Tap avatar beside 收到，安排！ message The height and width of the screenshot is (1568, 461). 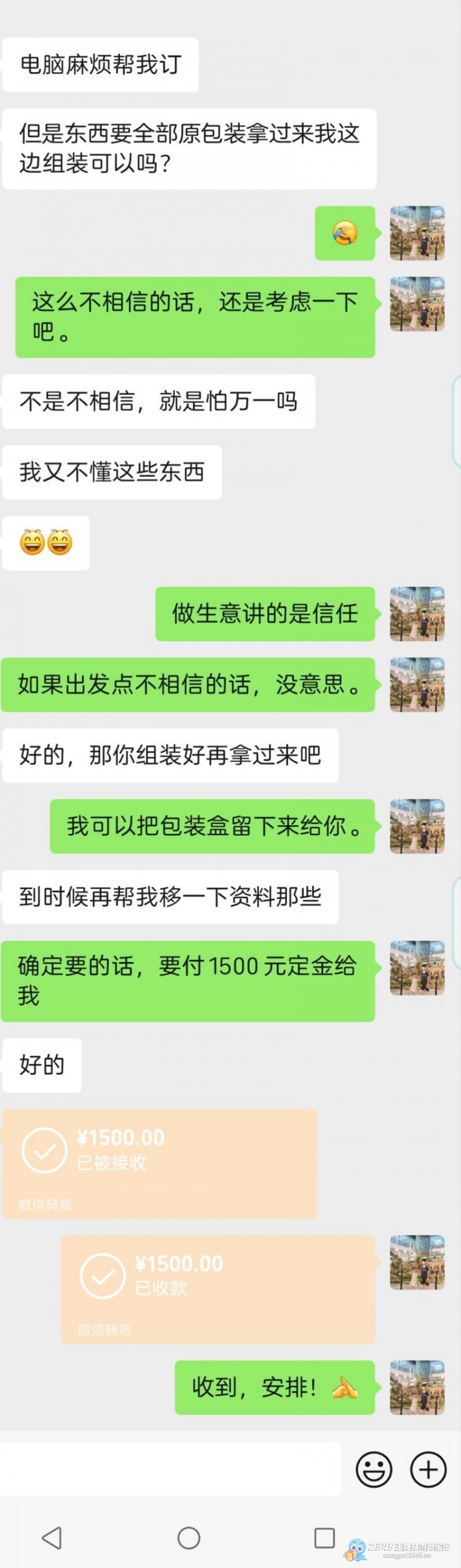tap(417, 1387)
